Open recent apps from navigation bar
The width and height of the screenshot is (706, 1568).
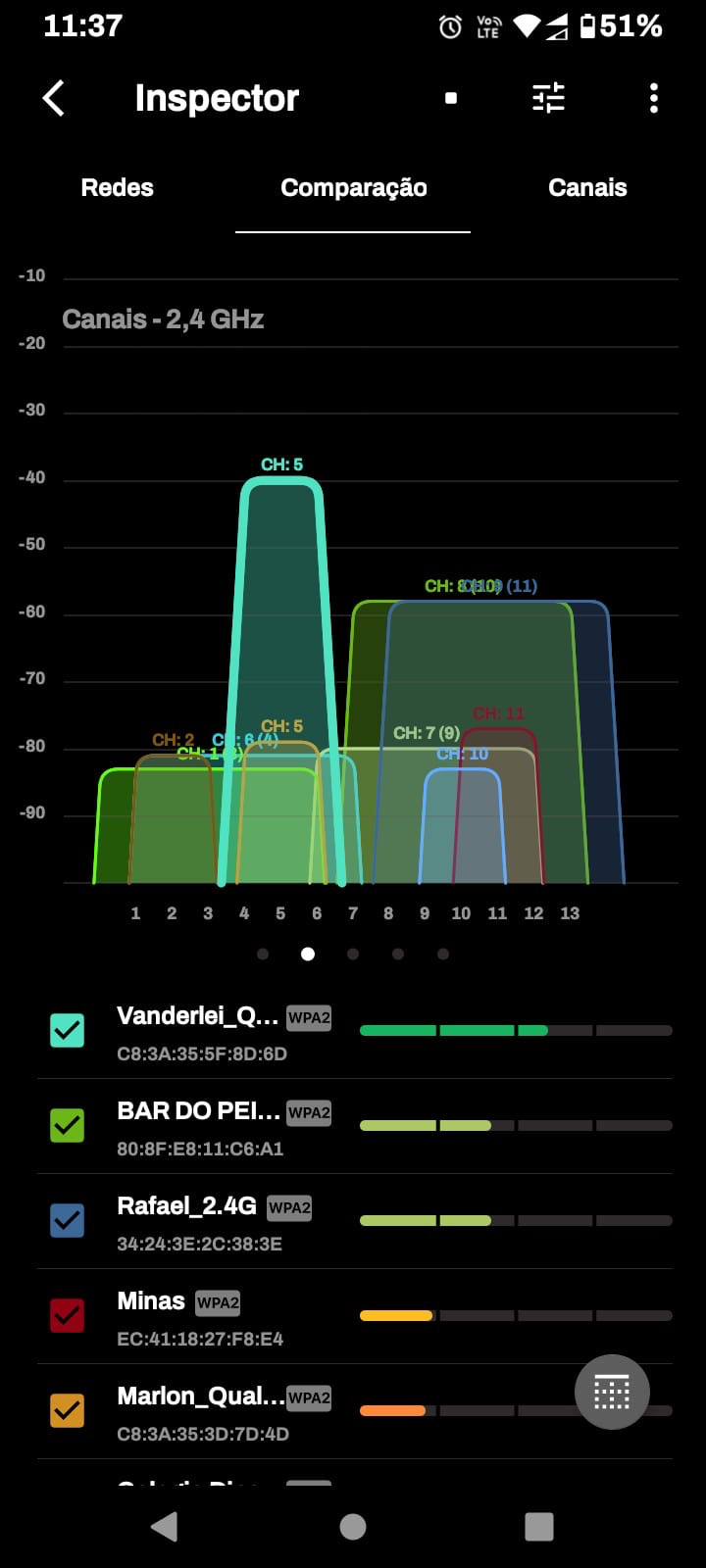[539, 1526]
